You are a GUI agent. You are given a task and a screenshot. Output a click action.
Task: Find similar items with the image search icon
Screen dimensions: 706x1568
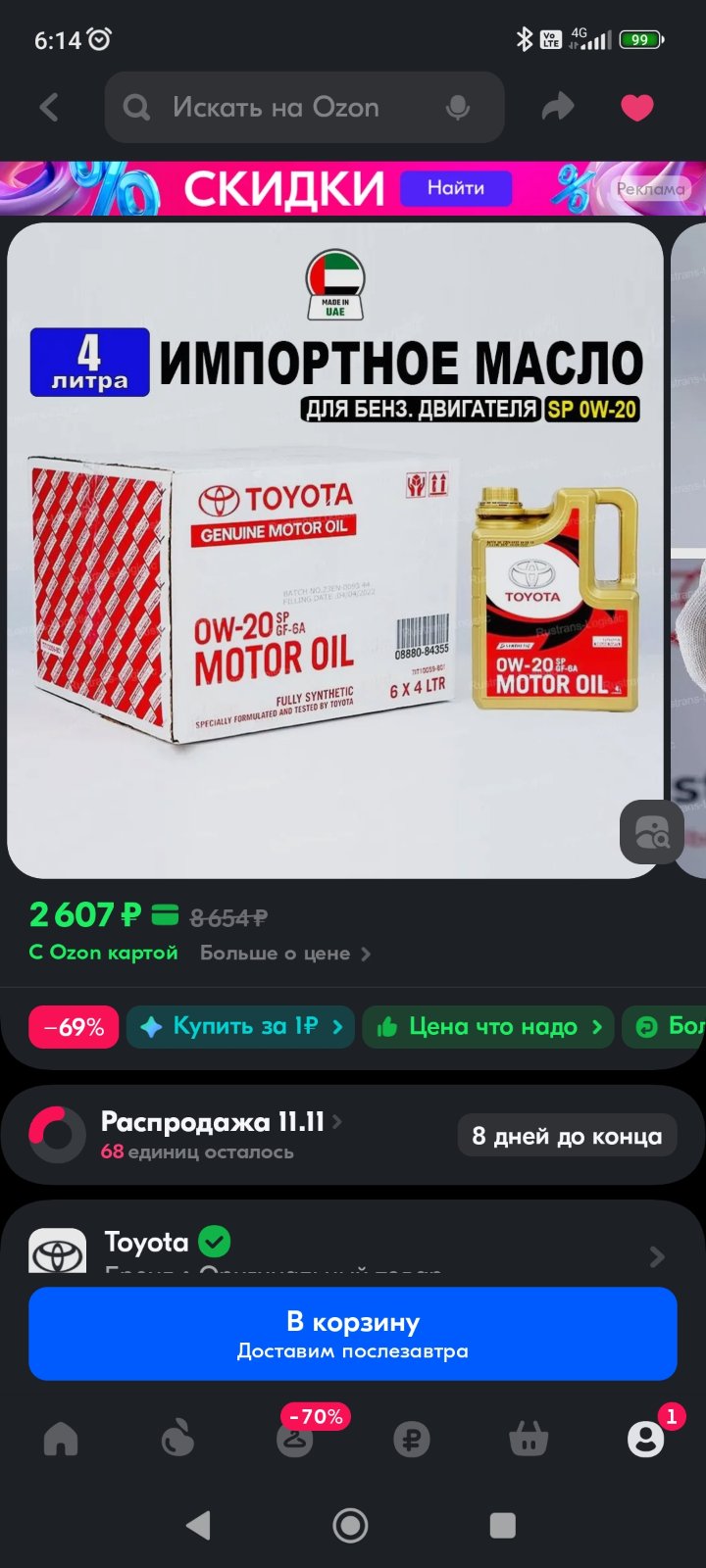652,832
